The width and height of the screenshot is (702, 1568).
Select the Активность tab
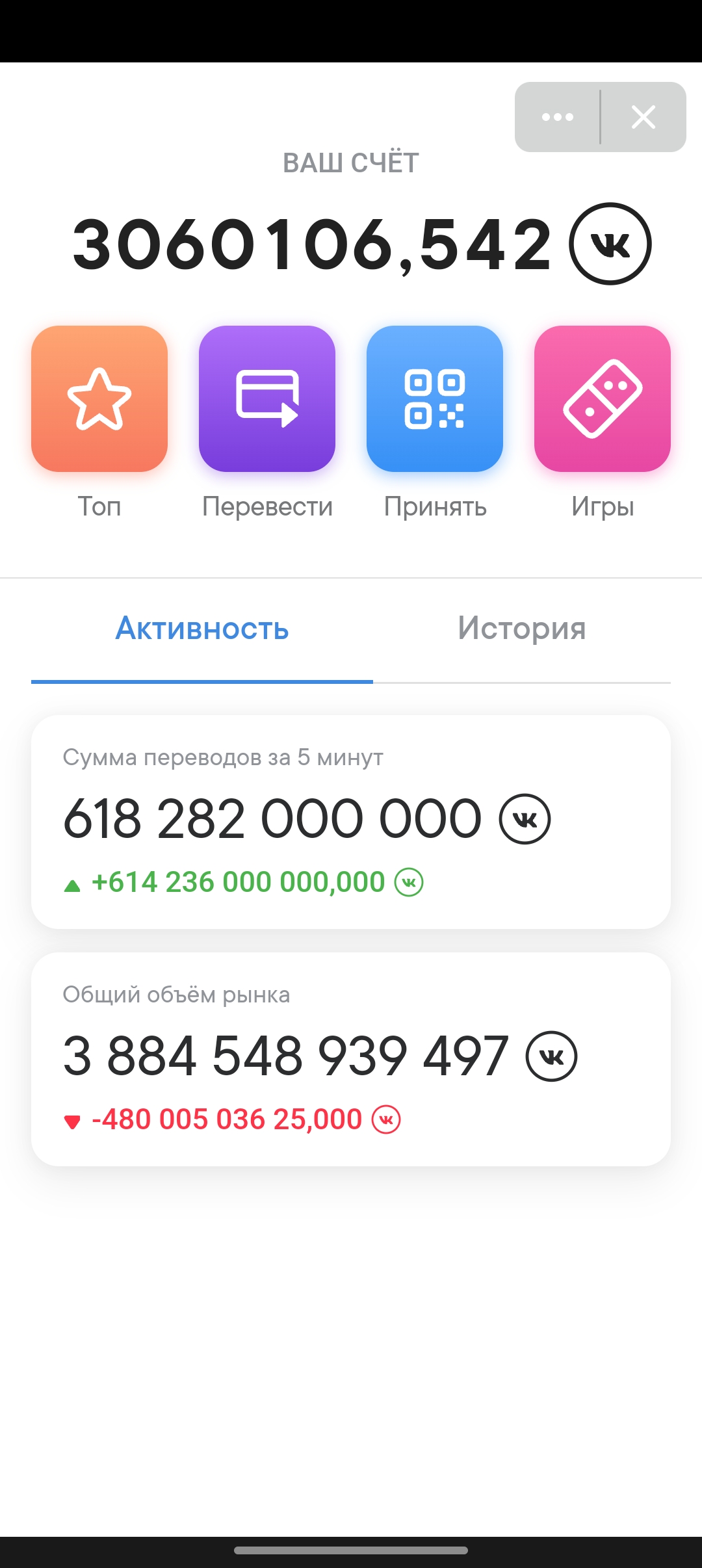coord(202,629)
